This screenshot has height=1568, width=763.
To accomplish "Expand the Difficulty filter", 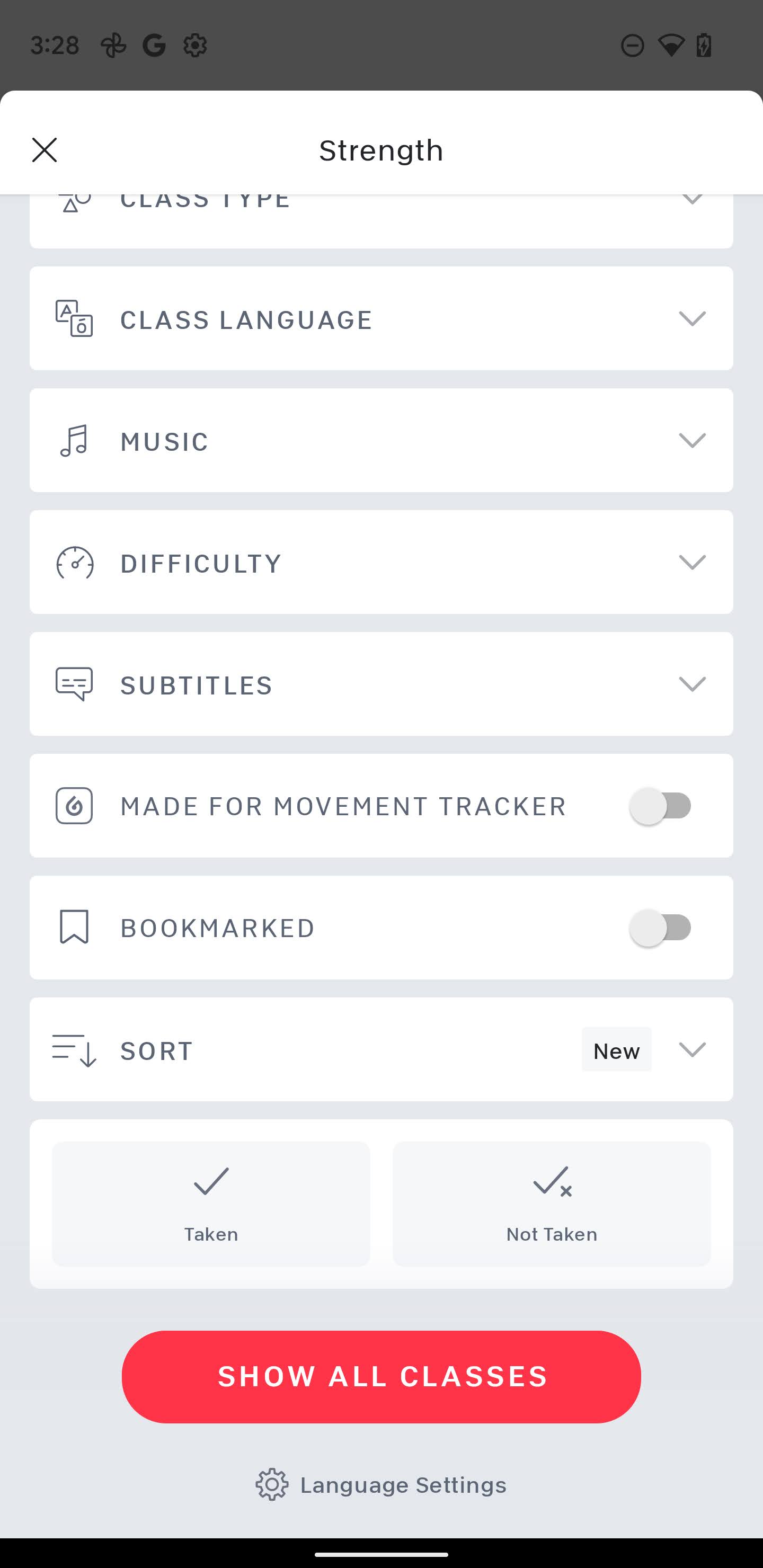I will 381,562.
